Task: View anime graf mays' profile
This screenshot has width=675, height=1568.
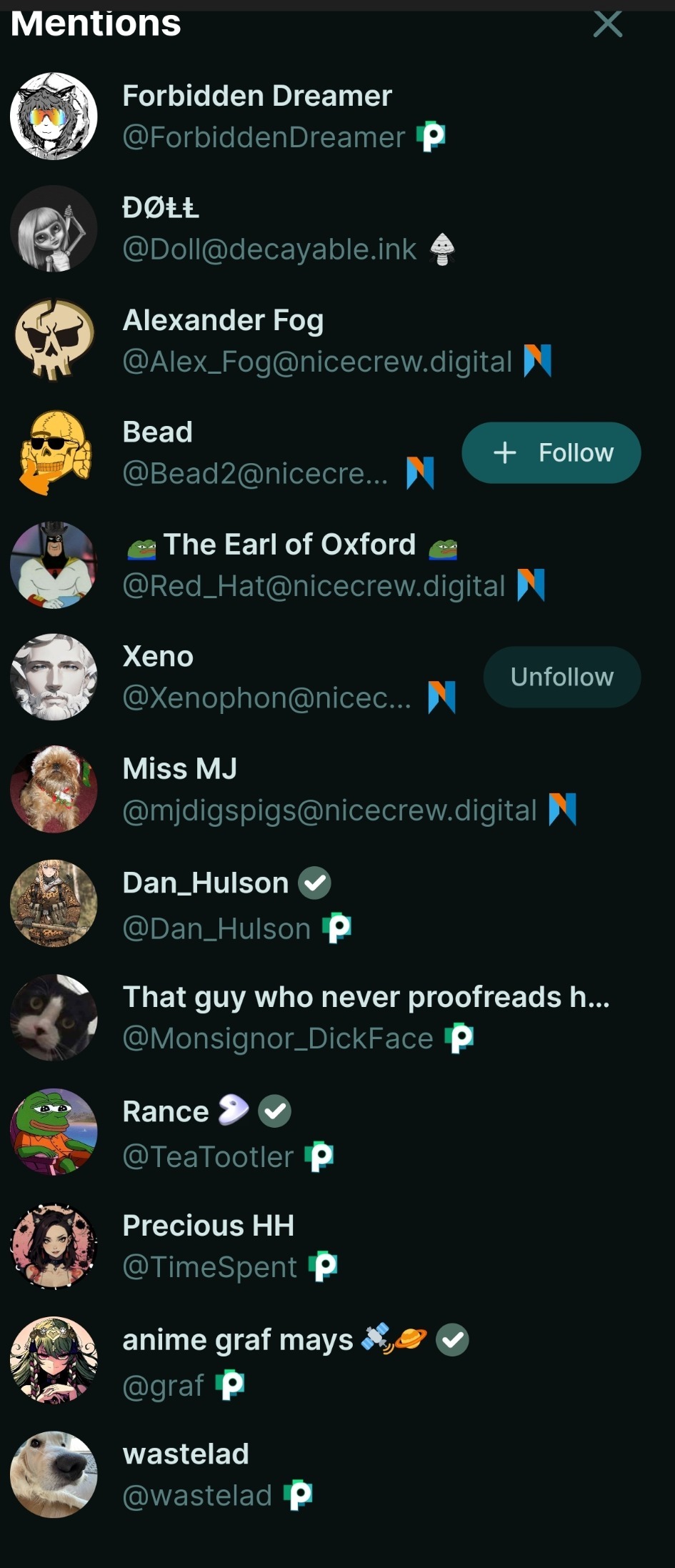Action: (x=238, y=1340)
